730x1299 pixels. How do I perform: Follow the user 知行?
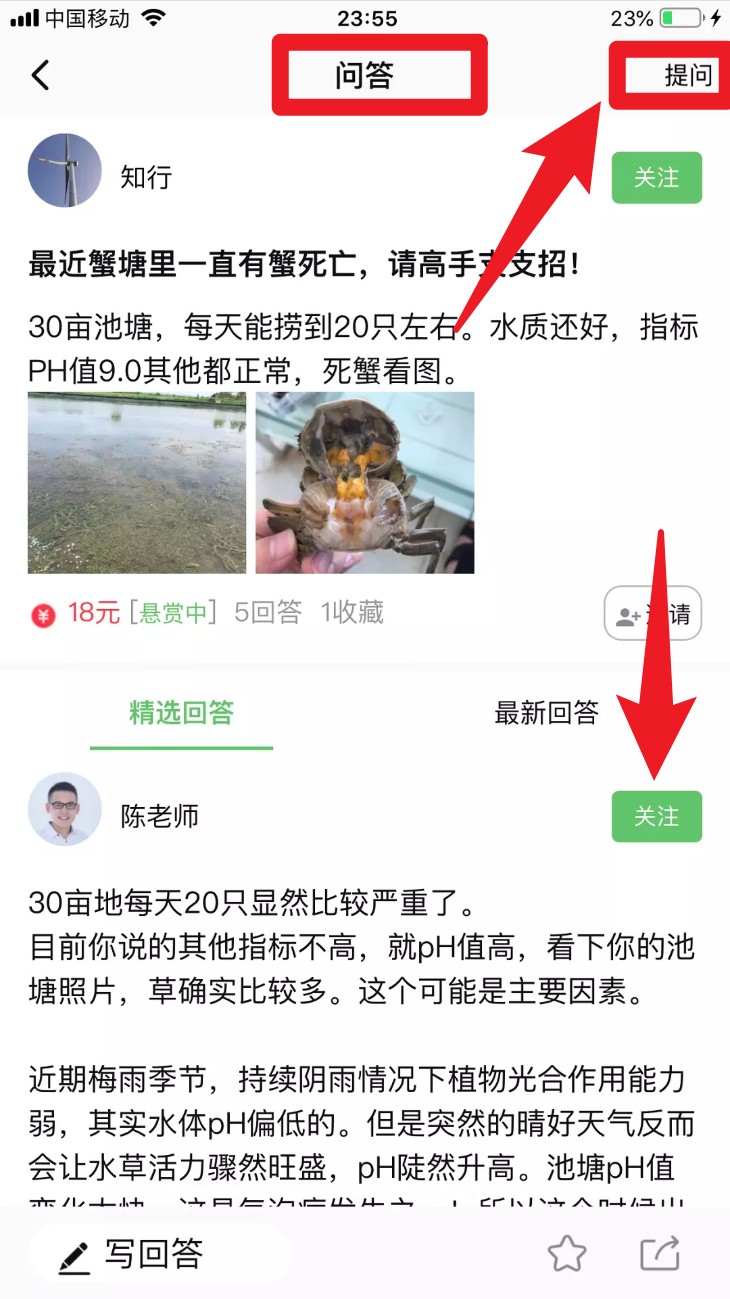click(656, 178)
